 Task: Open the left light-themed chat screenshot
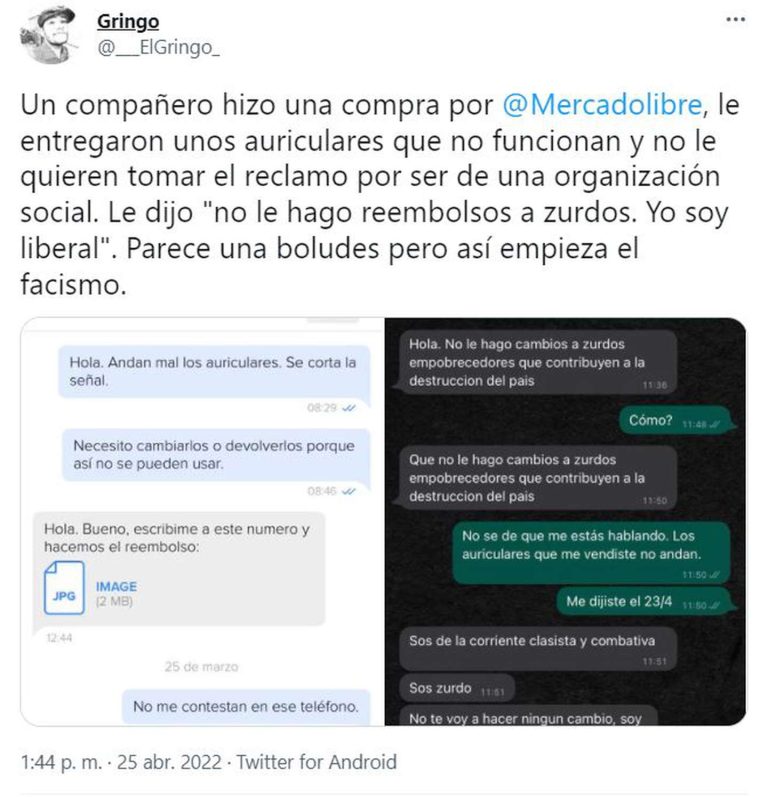click(203, 521)
